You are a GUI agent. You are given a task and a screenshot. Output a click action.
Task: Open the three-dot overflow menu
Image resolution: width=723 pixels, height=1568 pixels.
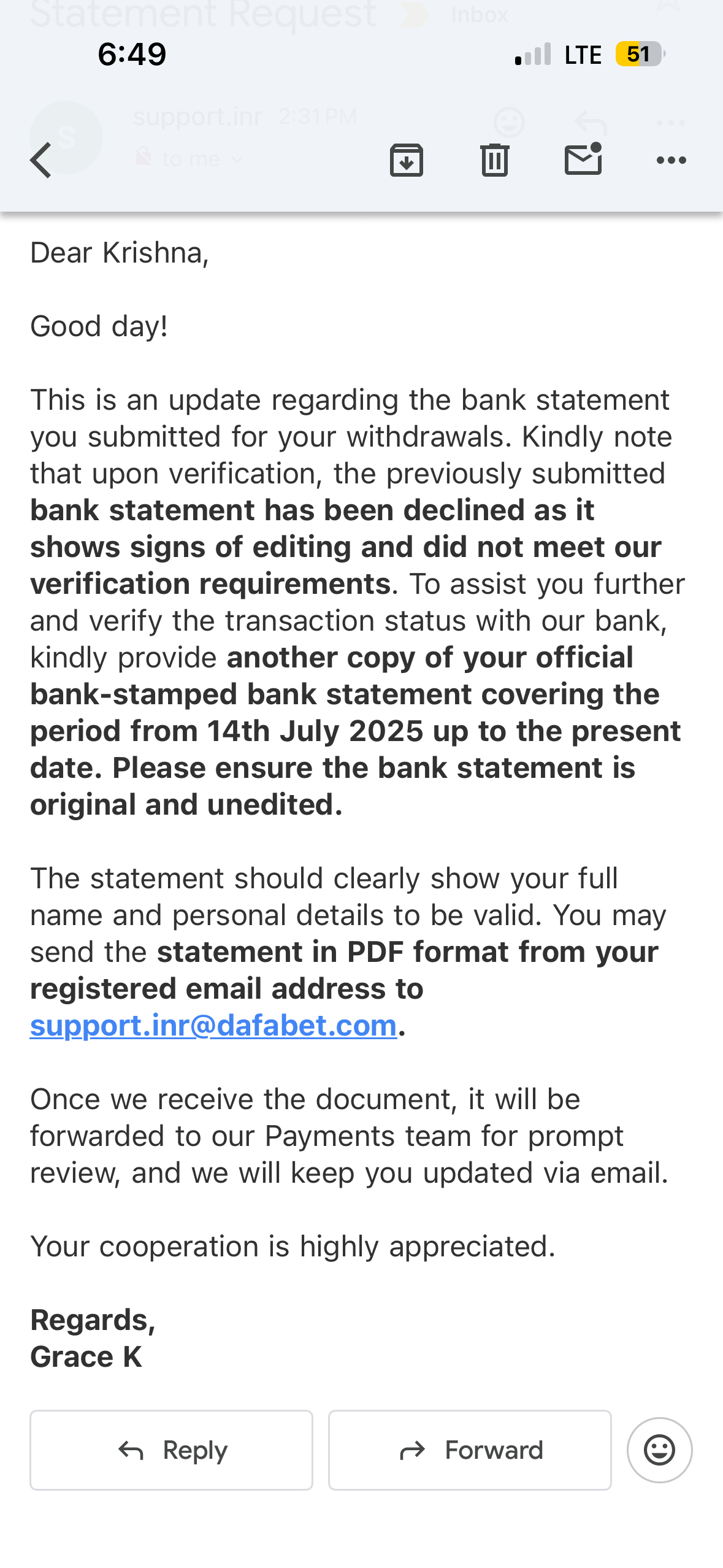tap(671, 161)
